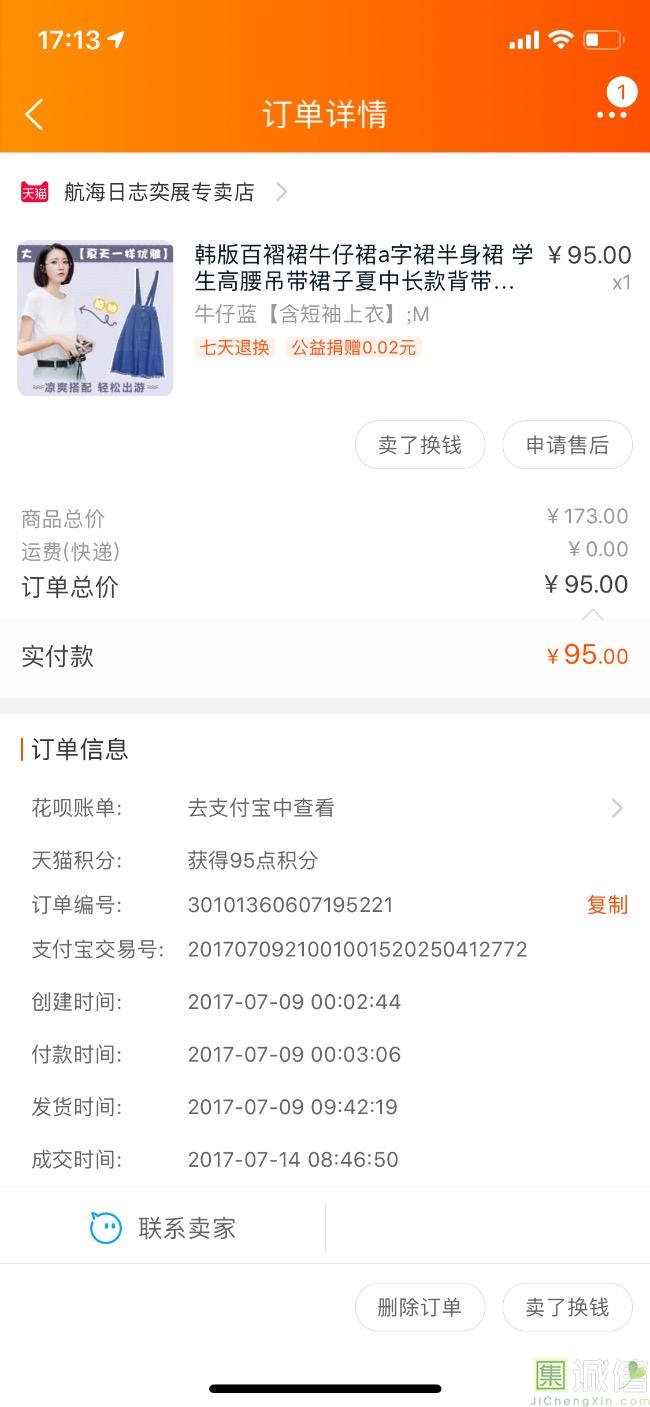
Task: Open the three-dot more menu
Action: coord(612,114)
